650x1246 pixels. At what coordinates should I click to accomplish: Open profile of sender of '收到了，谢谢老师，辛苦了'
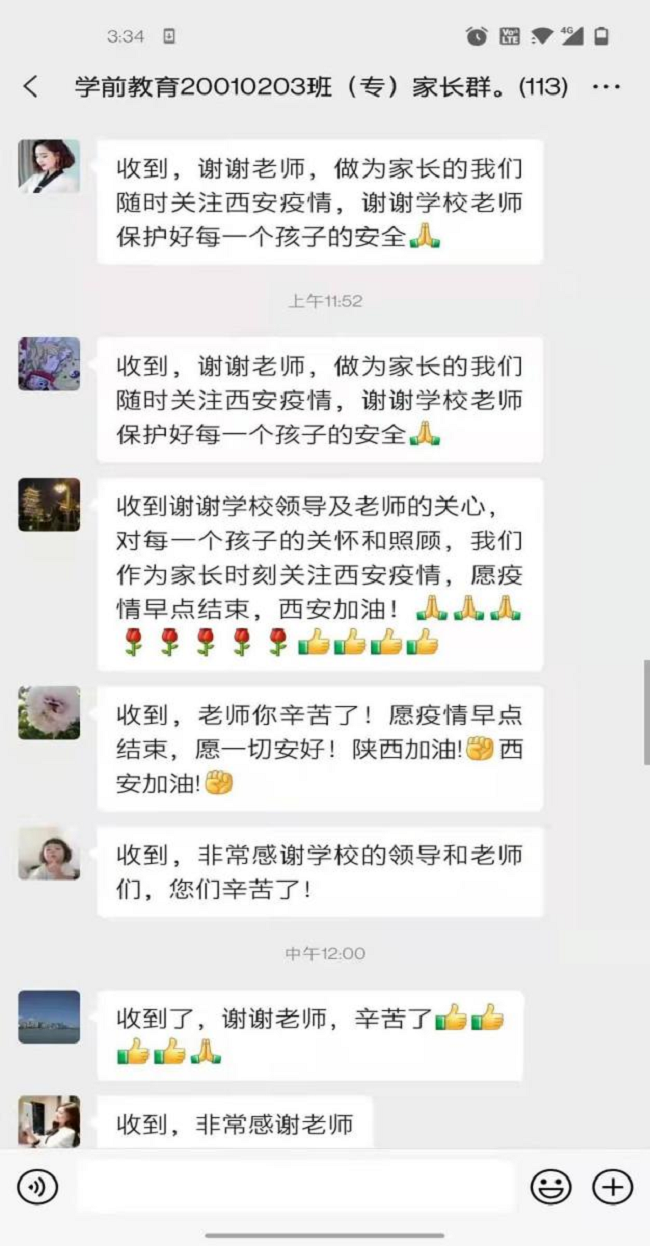[49, 1017]
